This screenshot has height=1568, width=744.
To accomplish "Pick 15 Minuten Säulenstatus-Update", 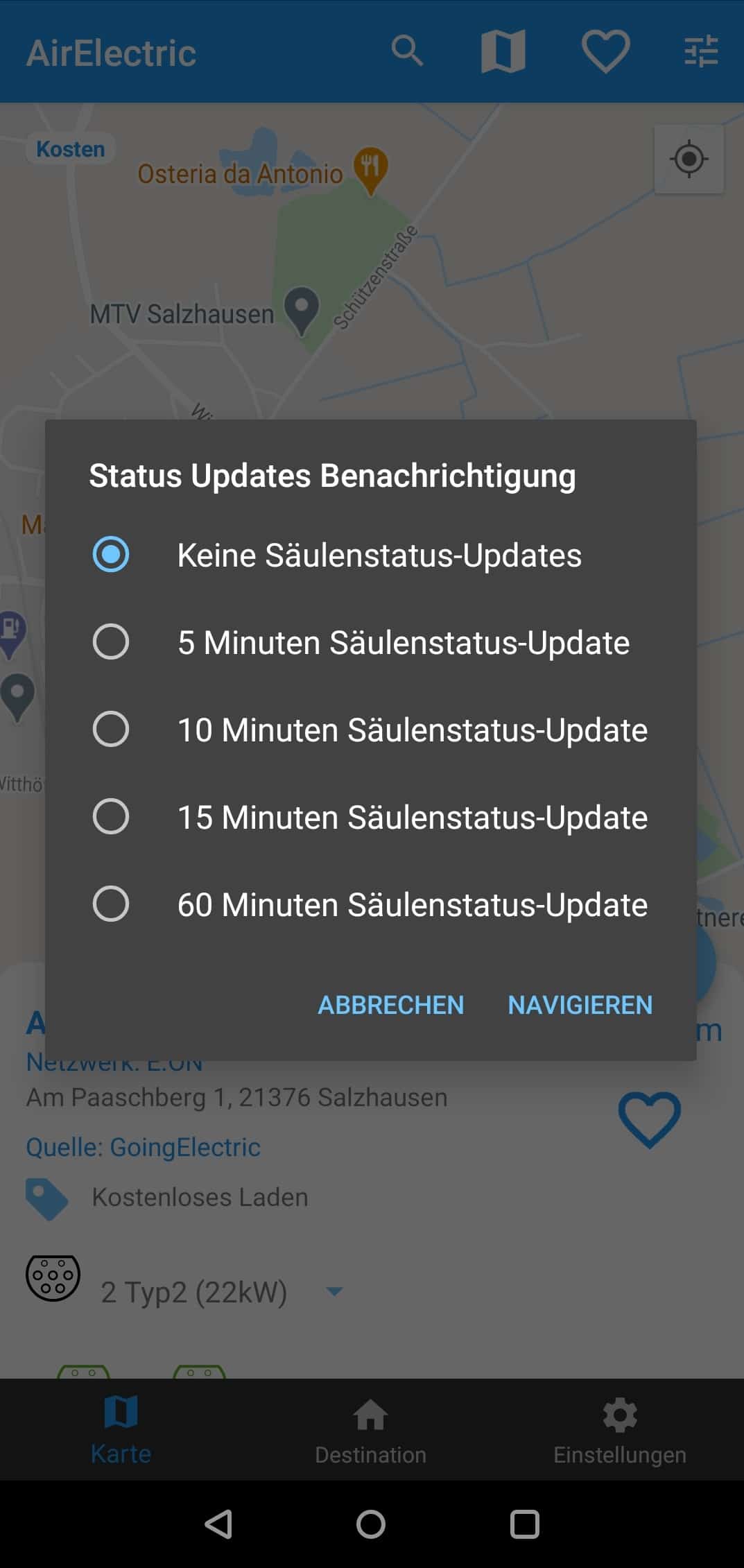I will 371,817.
